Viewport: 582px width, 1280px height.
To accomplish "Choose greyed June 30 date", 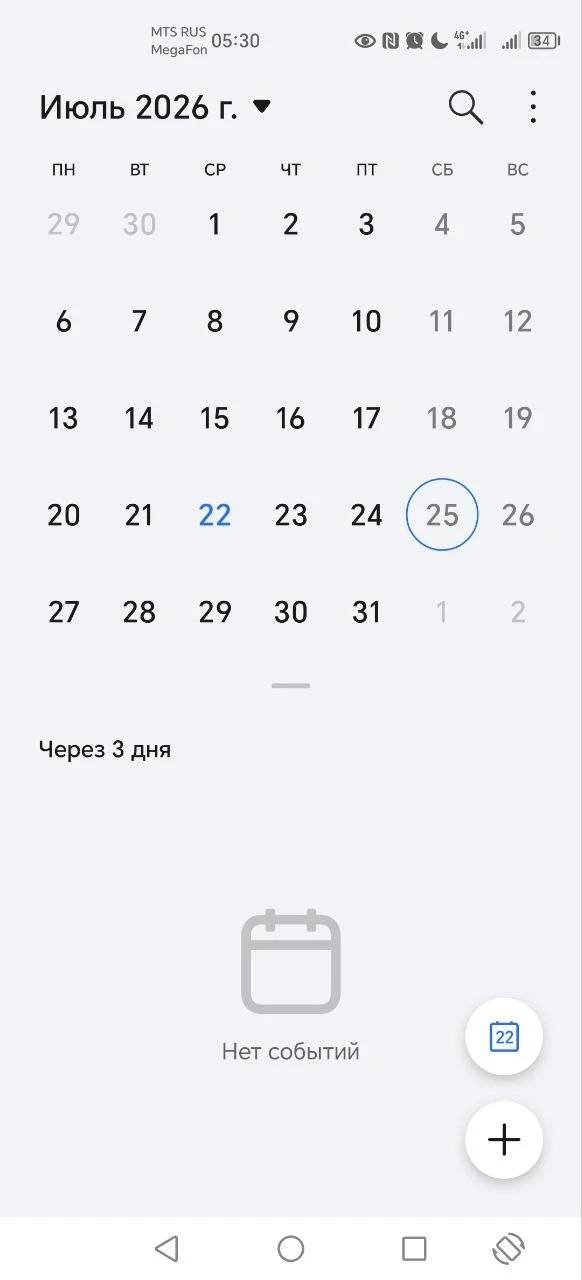I will coord(139,224).
